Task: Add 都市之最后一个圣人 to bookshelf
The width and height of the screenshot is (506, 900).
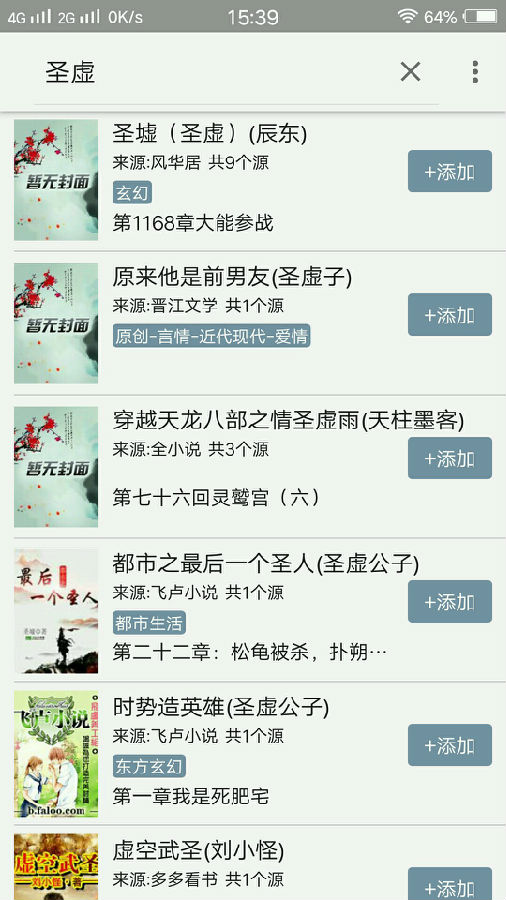Action: coord(450,602)
